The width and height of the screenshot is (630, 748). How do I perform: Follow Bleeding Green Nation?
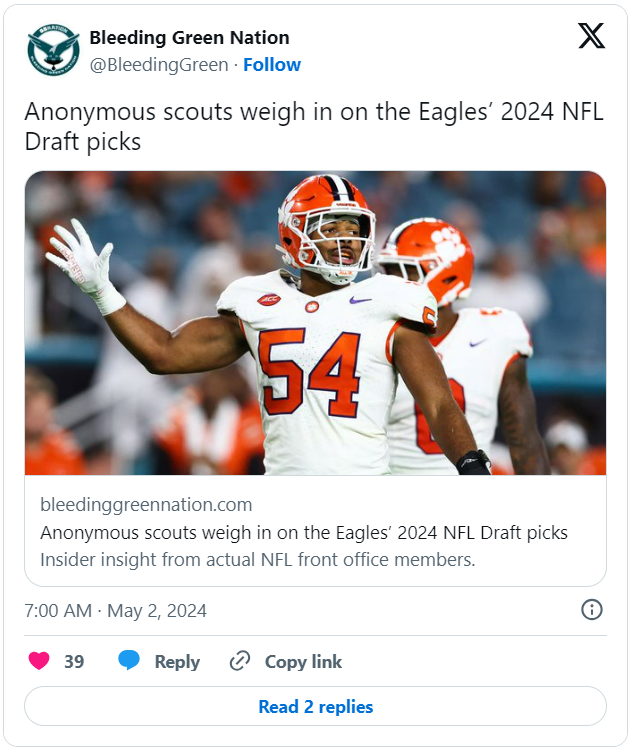pos(272,64)
